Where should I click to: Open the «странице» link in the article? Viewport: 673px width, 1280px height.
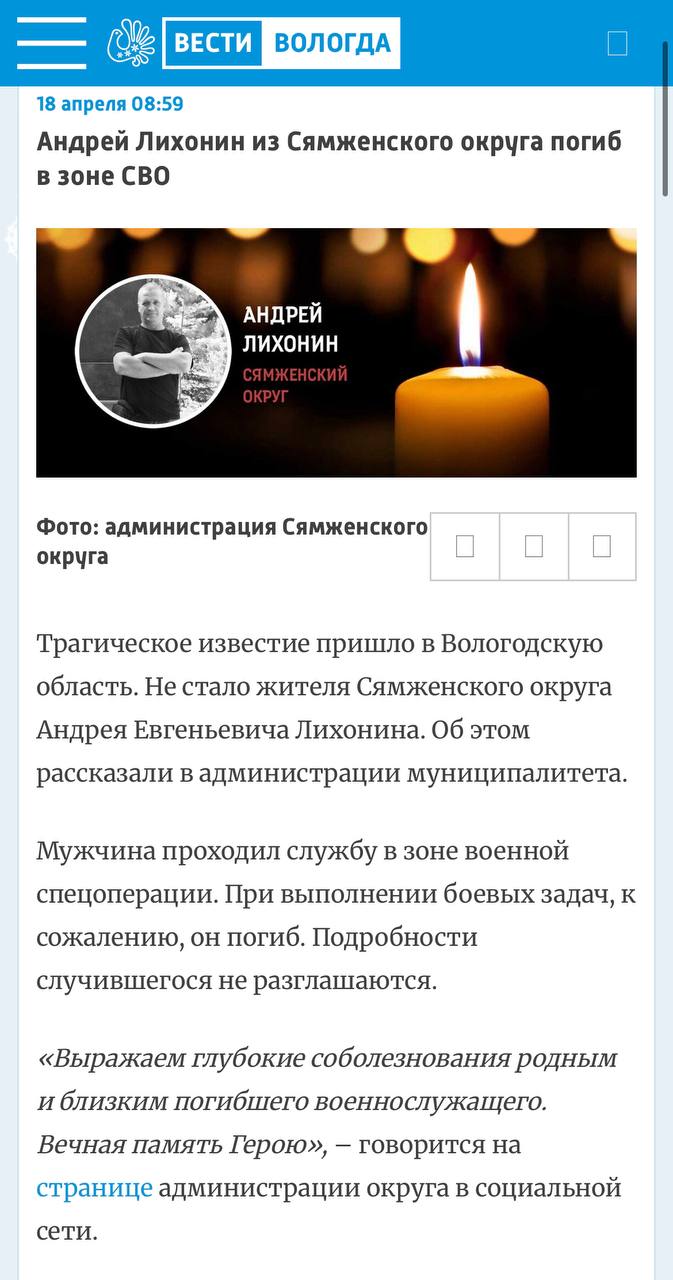pyautogui.click(x=95, y=1188)
